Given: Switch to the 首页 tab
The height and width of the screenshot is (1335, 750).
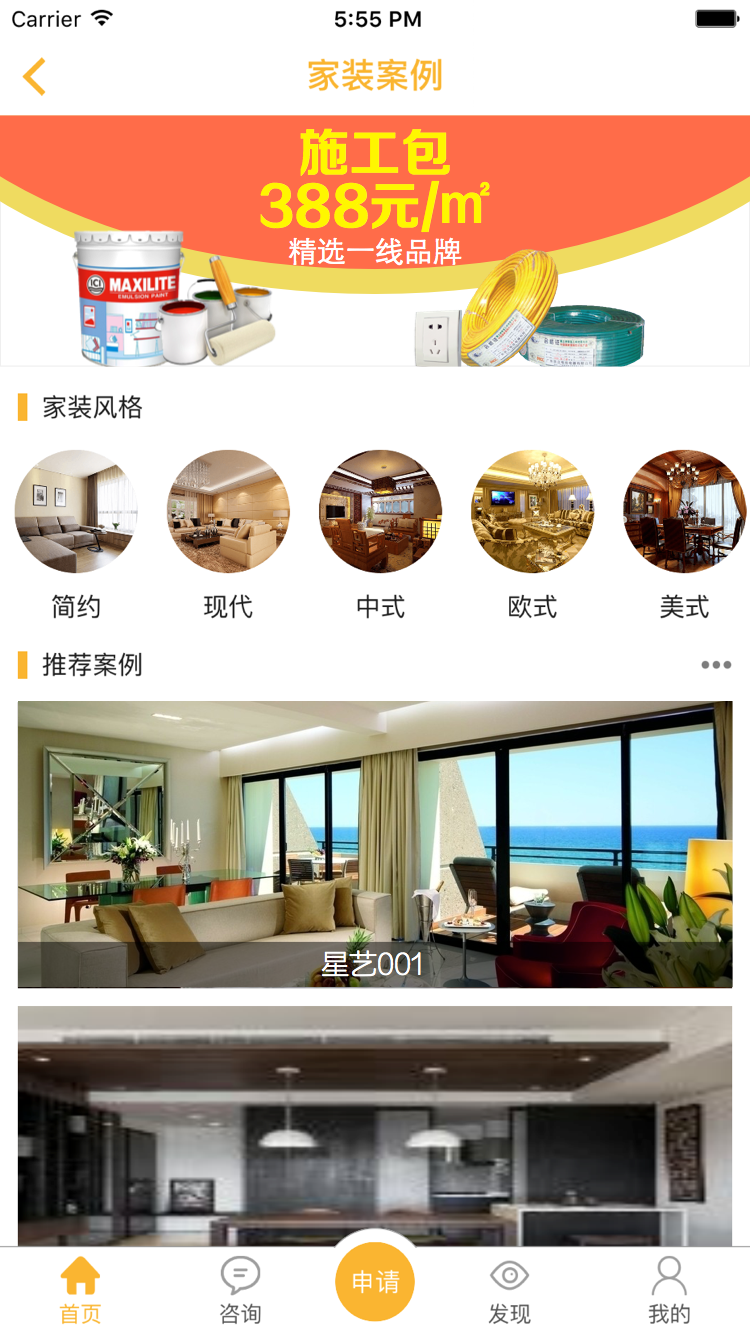Looking at the screenshot, I should click(80, 1291).
